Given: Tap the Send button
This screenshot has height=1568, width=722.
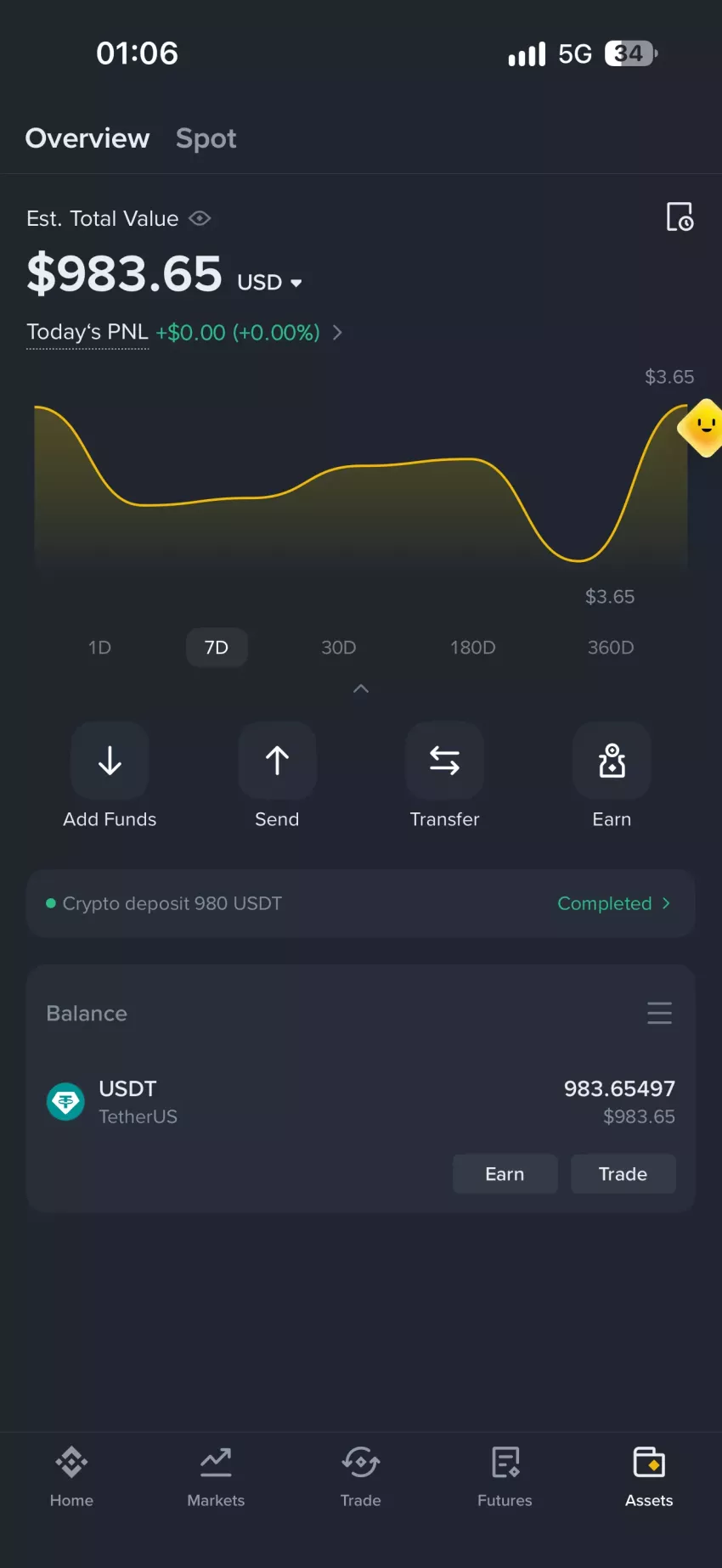Looking at the screenshot, I should 277,775.
